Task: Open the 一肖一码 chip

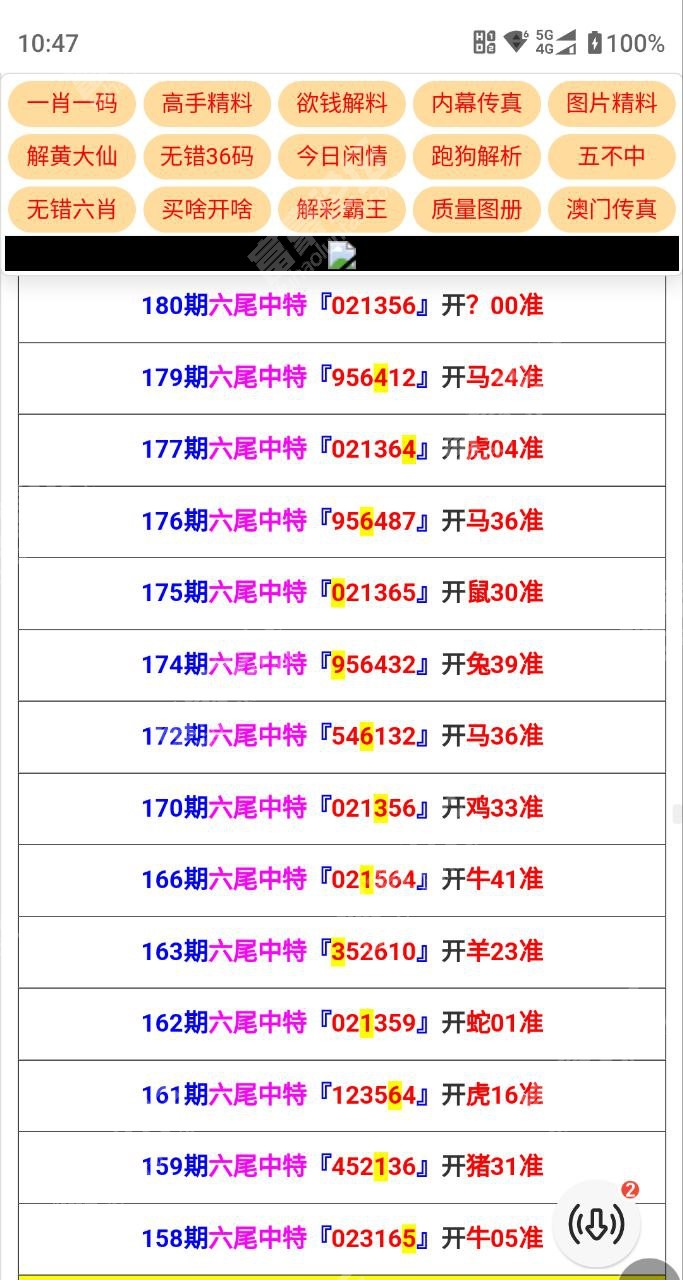Action: [71, 103]
